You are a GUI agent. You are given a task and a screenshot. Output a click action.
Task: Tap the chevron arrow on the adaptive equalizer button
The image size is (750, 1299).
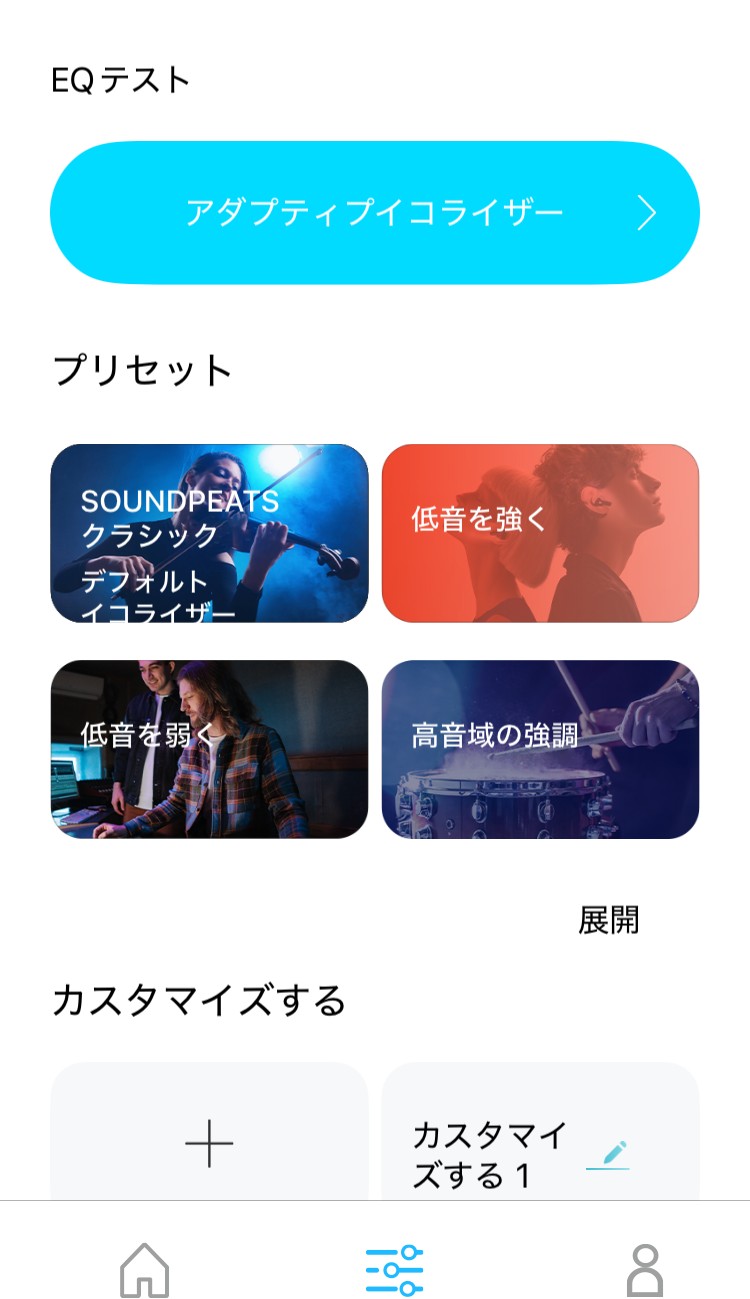[x=648, y=212]
